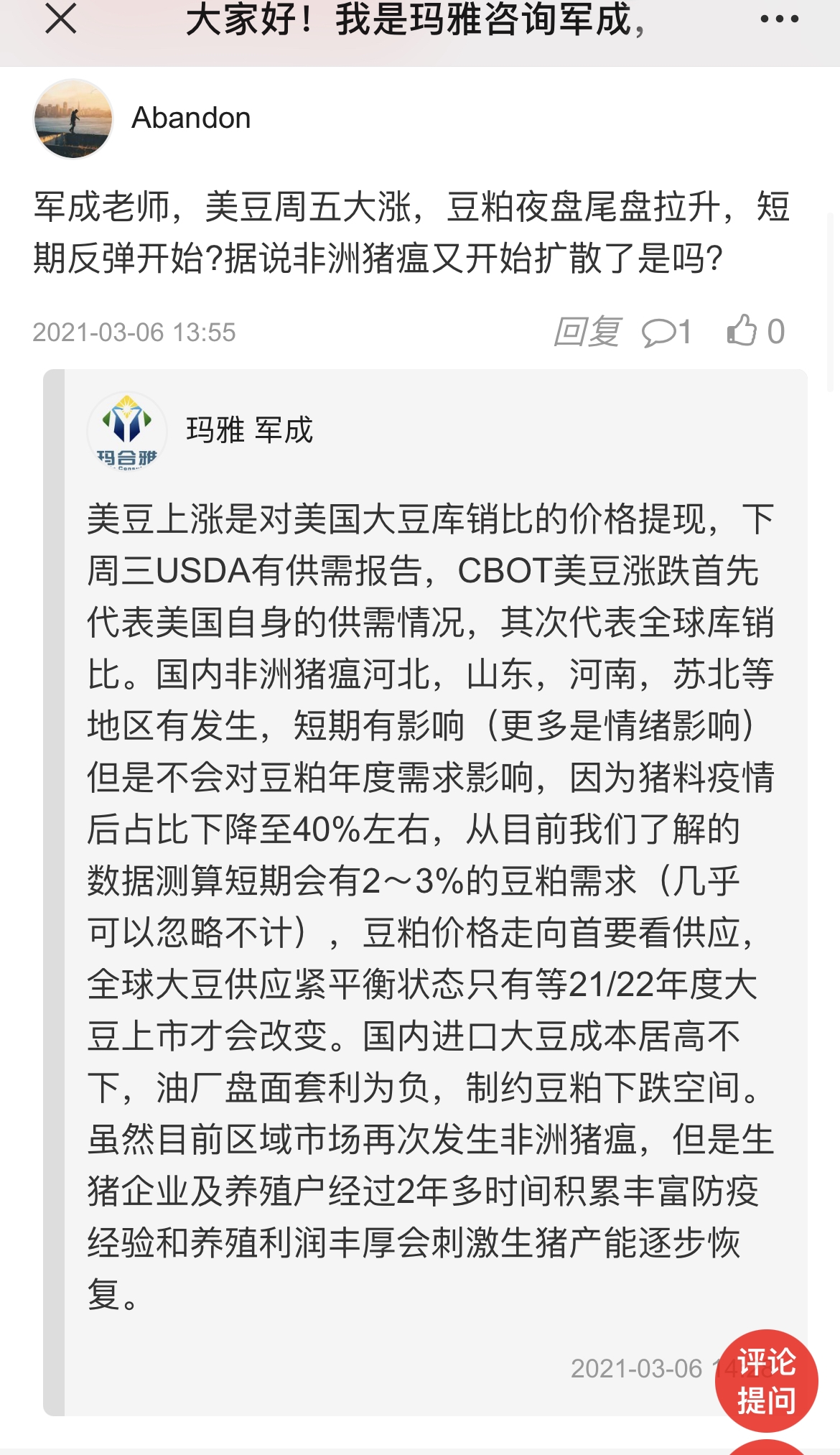Tap 回复 to reply to Abandon
The width and height of the screenshot is (840, 1455).
587,332
